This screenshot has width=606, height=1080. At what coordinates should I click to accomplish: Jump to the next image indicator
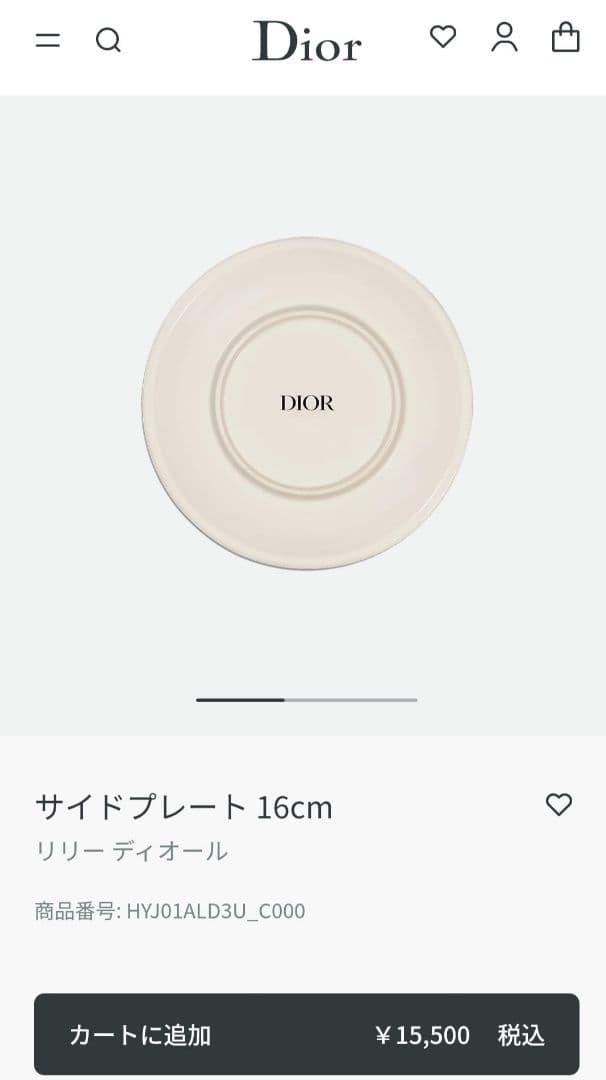click(x=350, y=700)
